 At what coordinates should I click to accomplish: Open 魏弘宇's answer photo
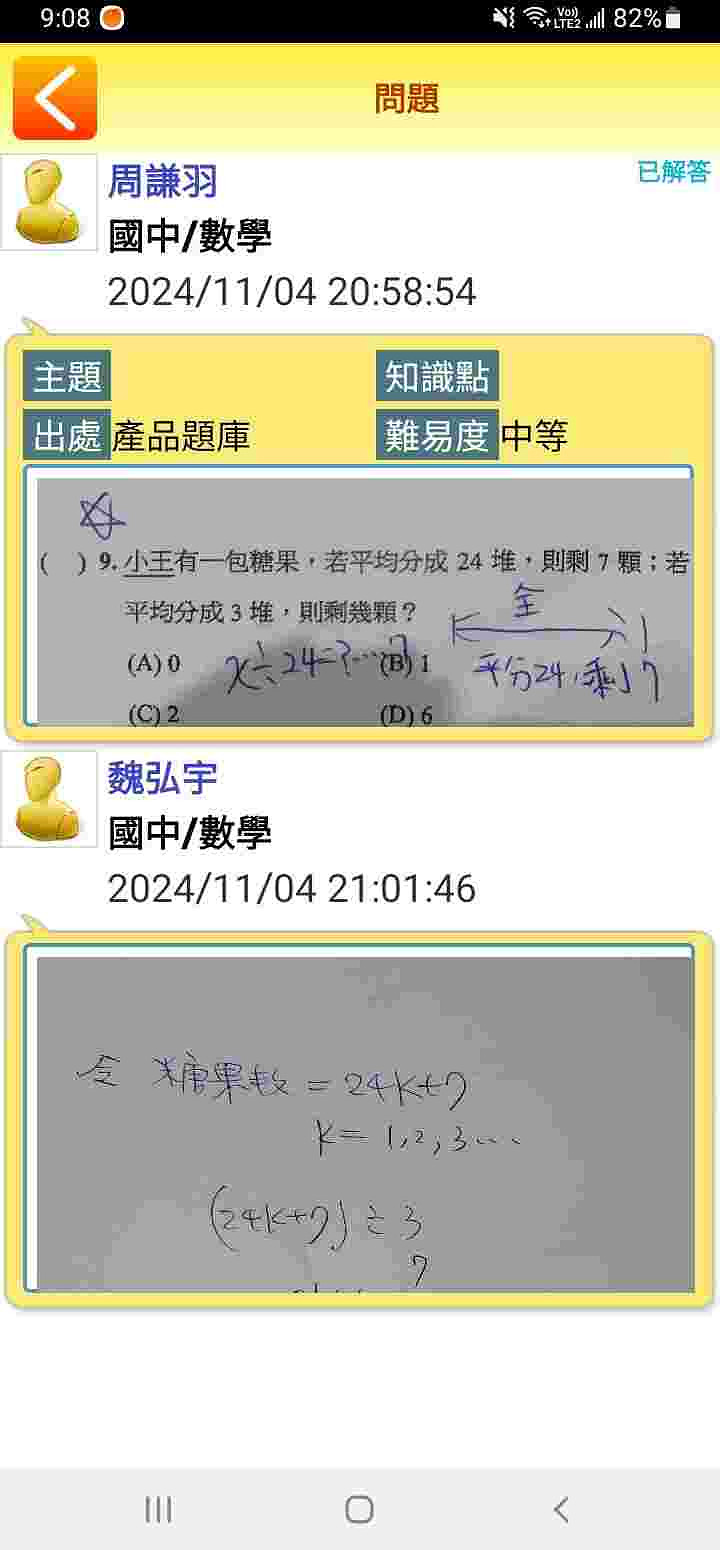(364, 1122)
